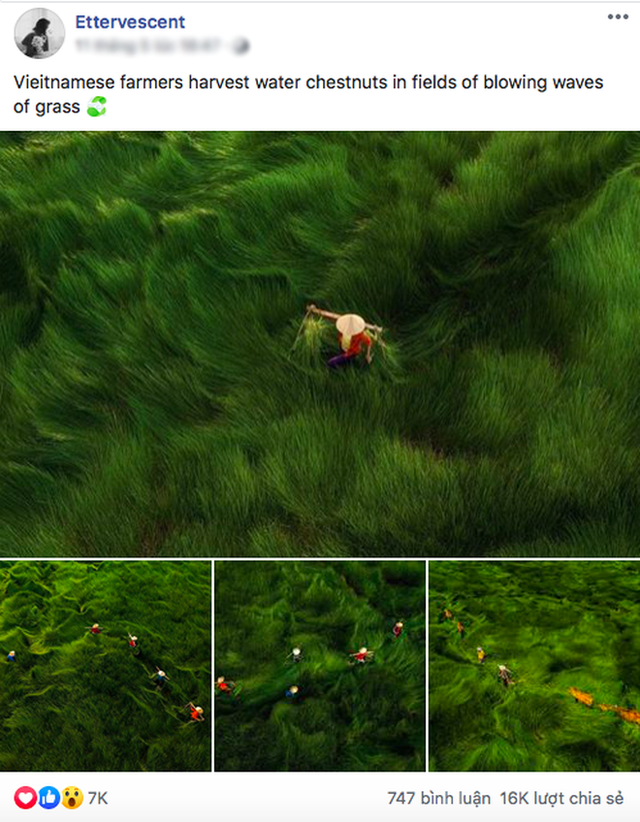
Task: Open the 747 bình luận comments
Action: (439, 798)
